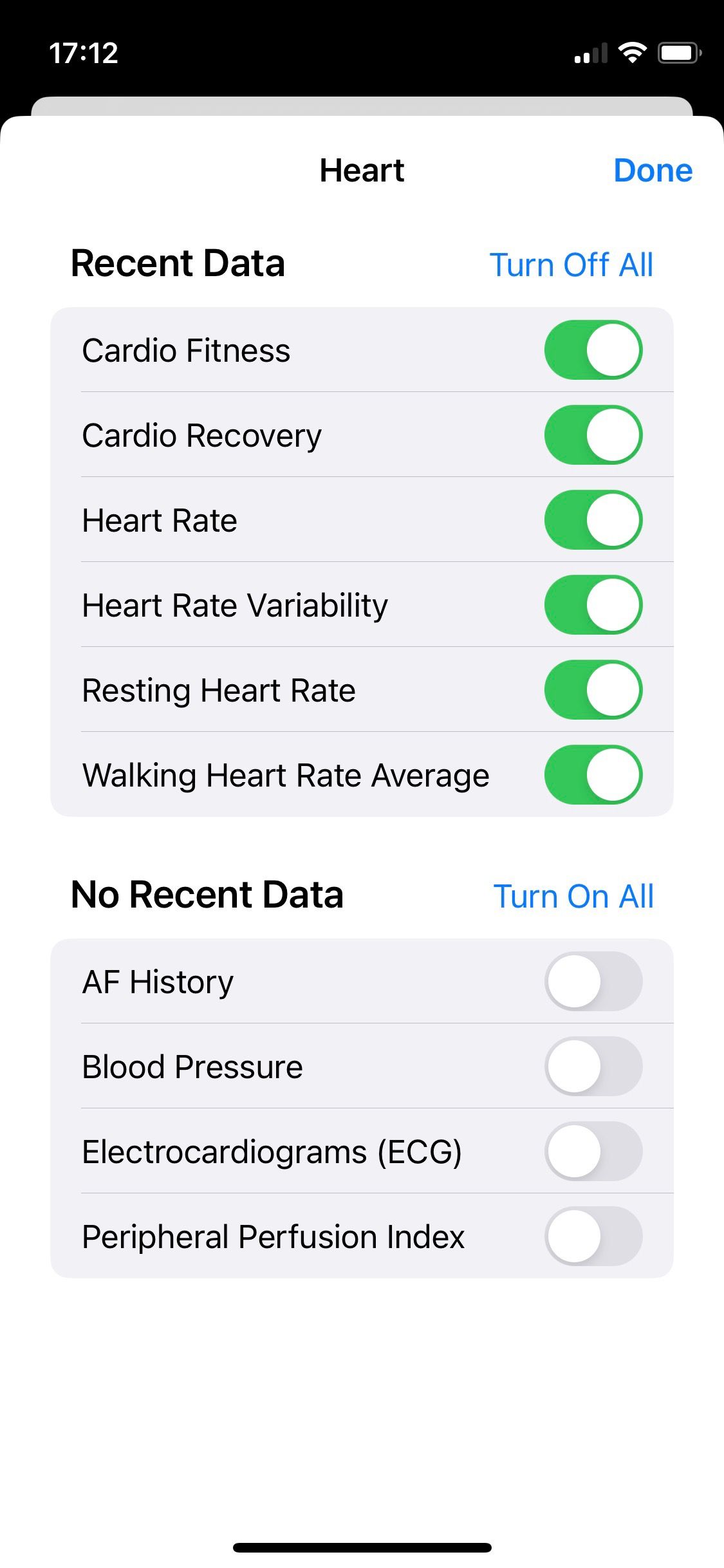Turn off Cardio Recovery
The height and width of the screenshot is (1568, 724).
[593, 435]
